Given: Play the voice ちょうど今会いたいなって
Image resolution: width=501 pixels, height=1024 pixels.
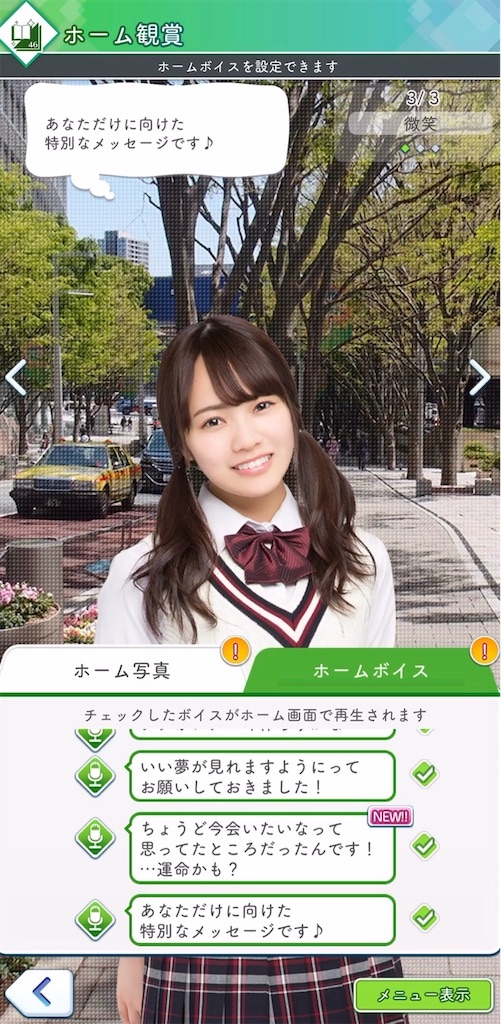Looking at the screenshot, I should point(95,838).
